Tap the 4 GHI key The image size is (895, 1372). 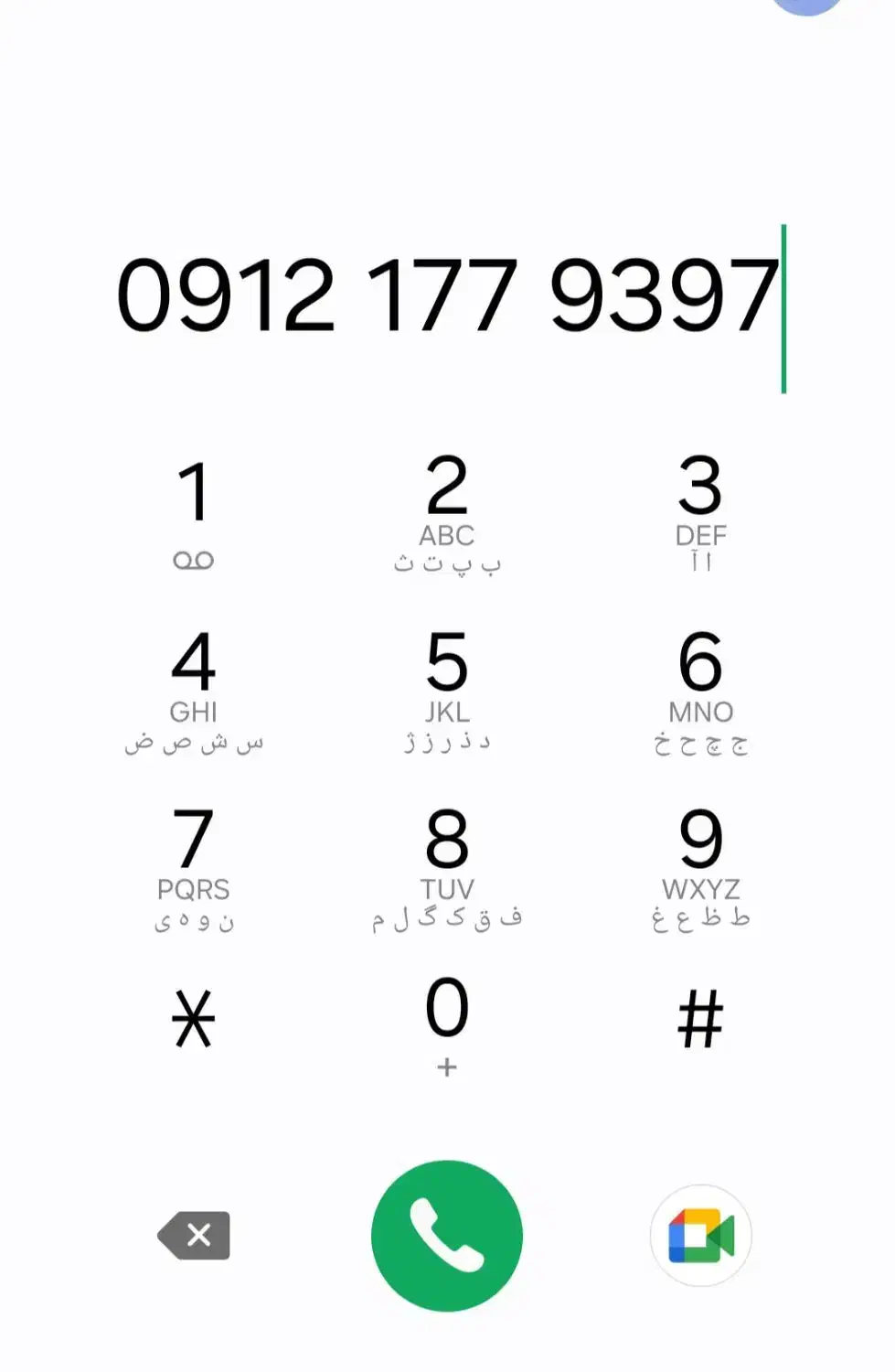point(193,688)
